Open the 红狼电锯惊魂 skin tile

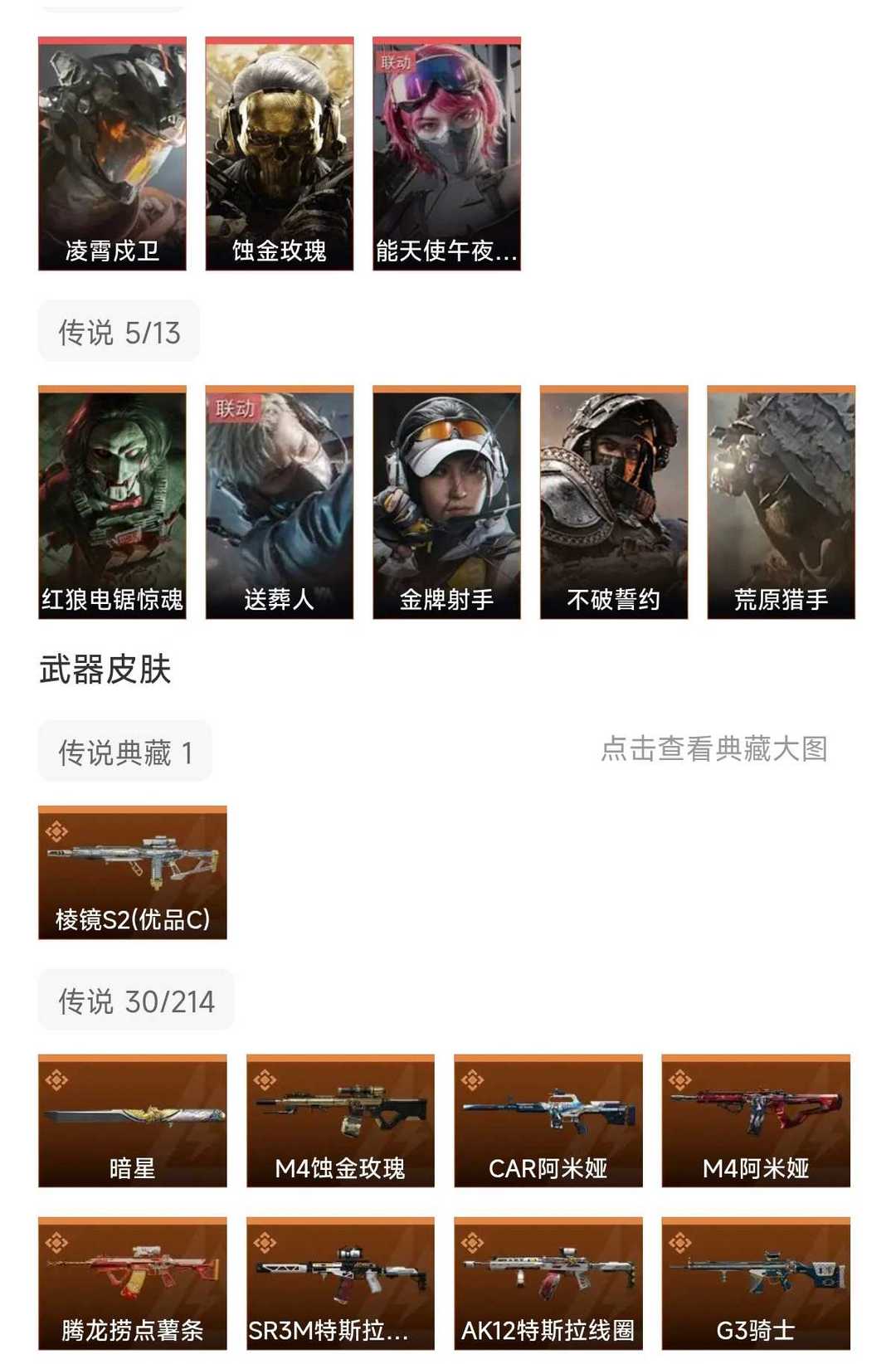coord(112,503)
